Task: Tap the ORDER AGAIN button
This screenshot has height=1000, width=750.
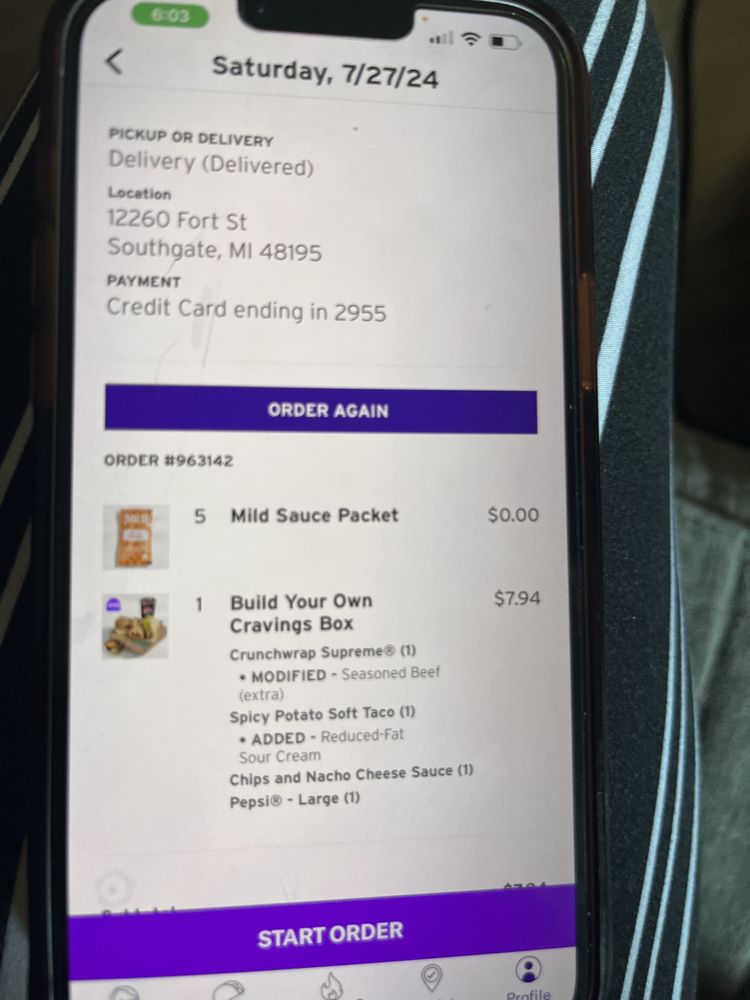Action: coord(321,410)
